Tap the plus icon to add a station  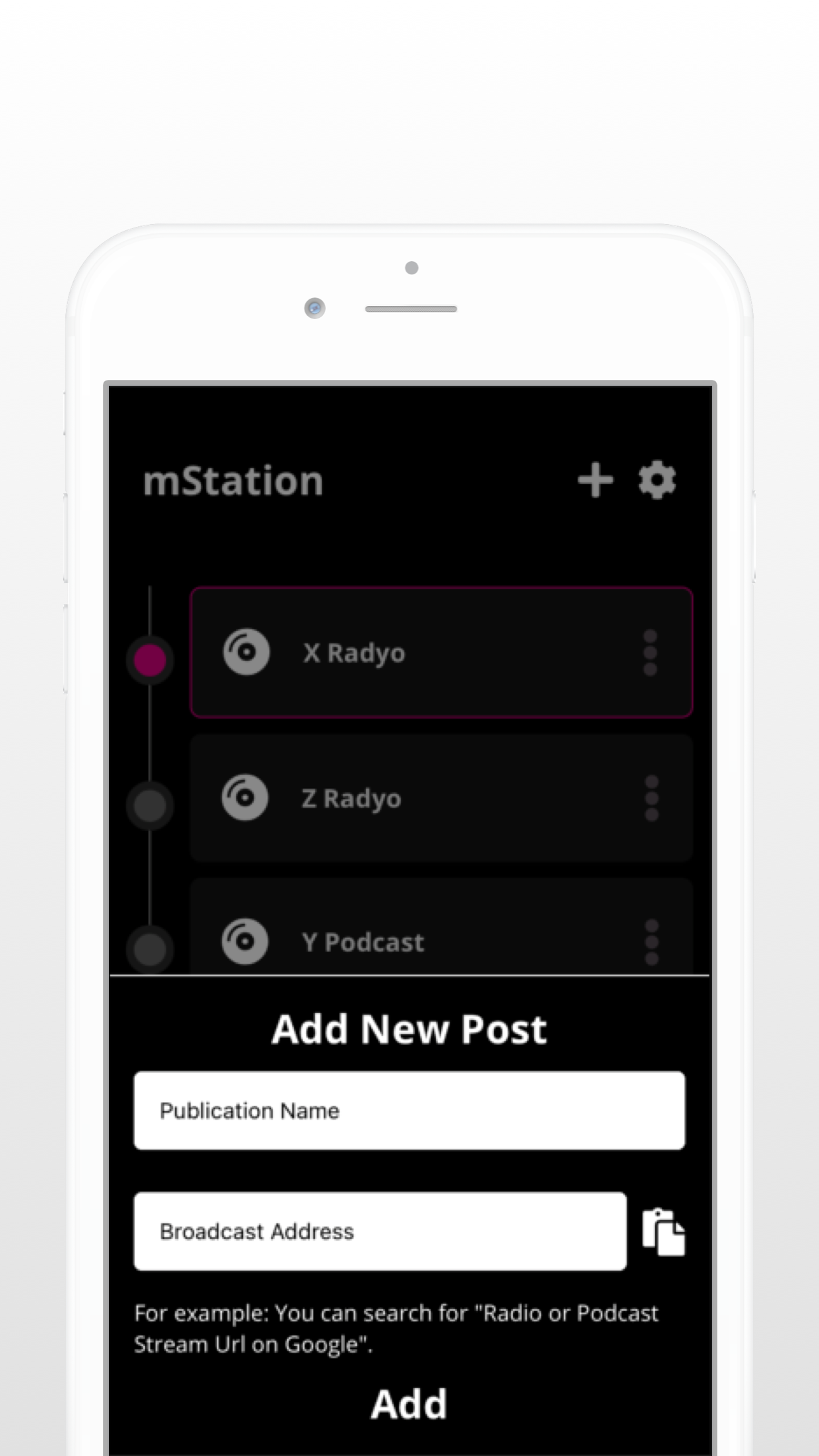click(x=594, y=480)
